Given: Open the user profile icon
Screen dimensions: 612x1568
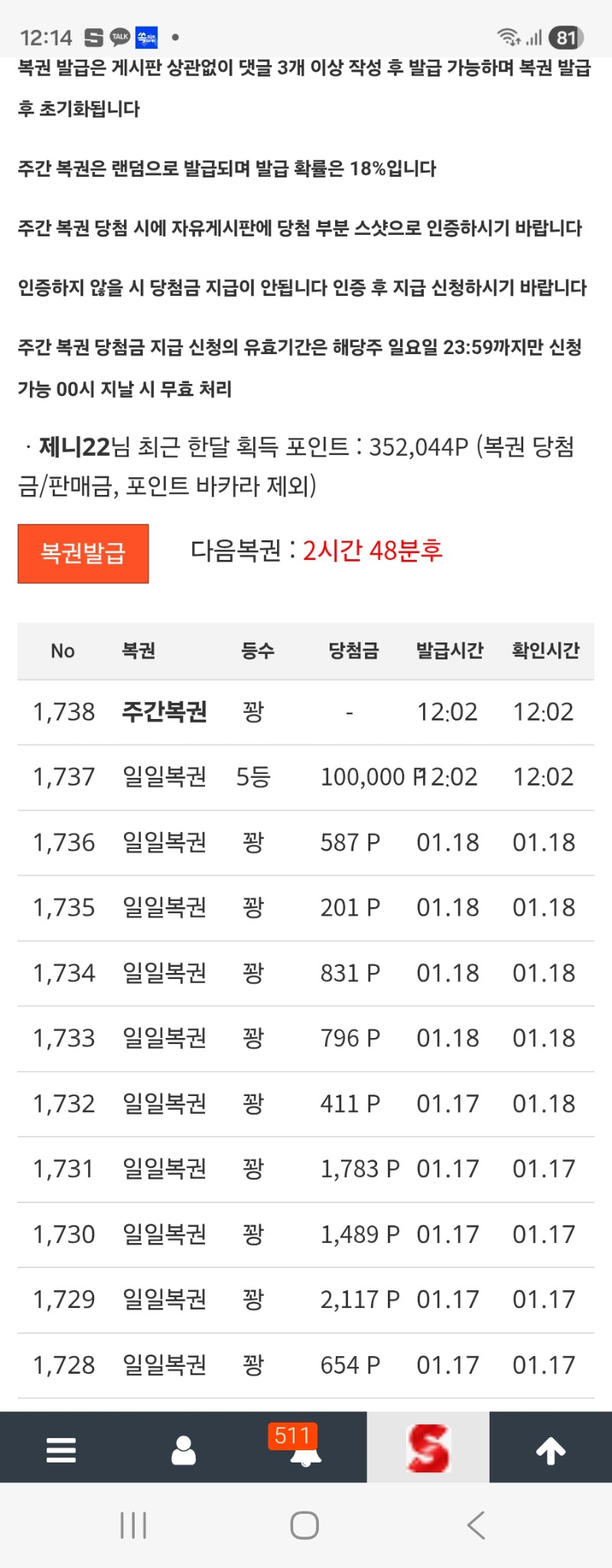Looking at the screenshot, I should coord(184,1449).
